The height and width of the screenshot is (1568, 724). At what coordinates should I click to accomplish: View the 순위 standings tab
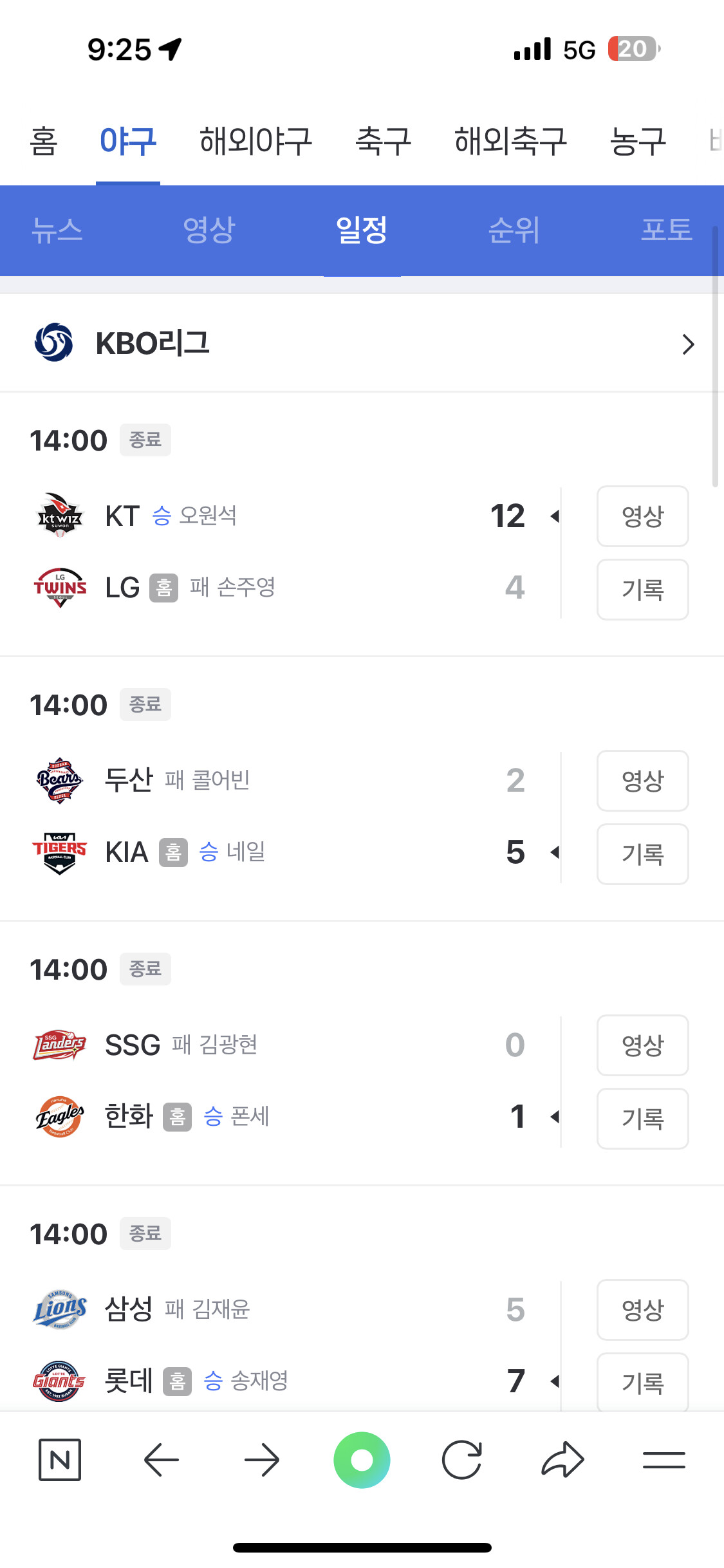(514, 230)
